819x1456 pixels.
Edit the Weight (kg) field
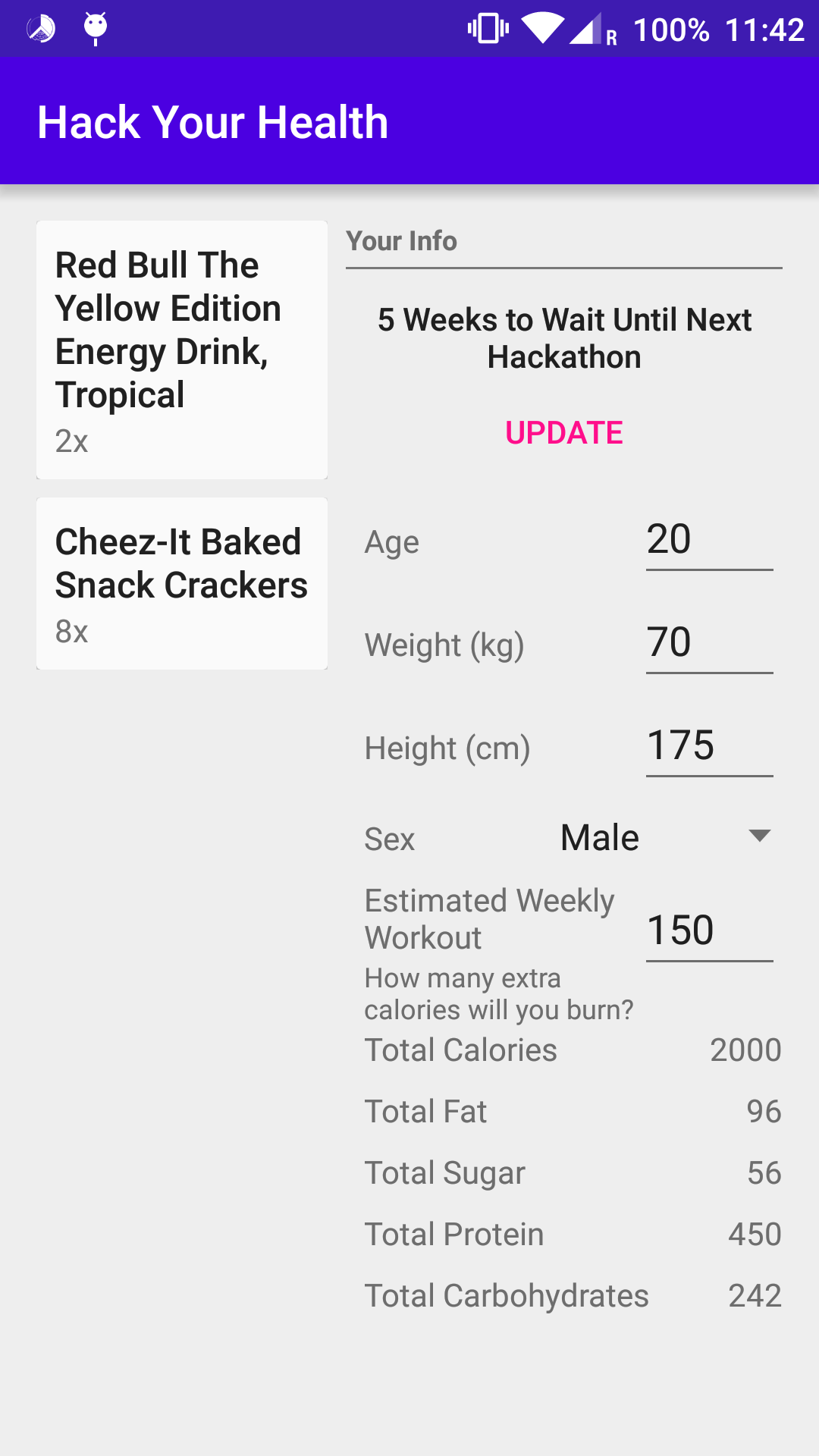pyautogui.click(x=708, y=644)
